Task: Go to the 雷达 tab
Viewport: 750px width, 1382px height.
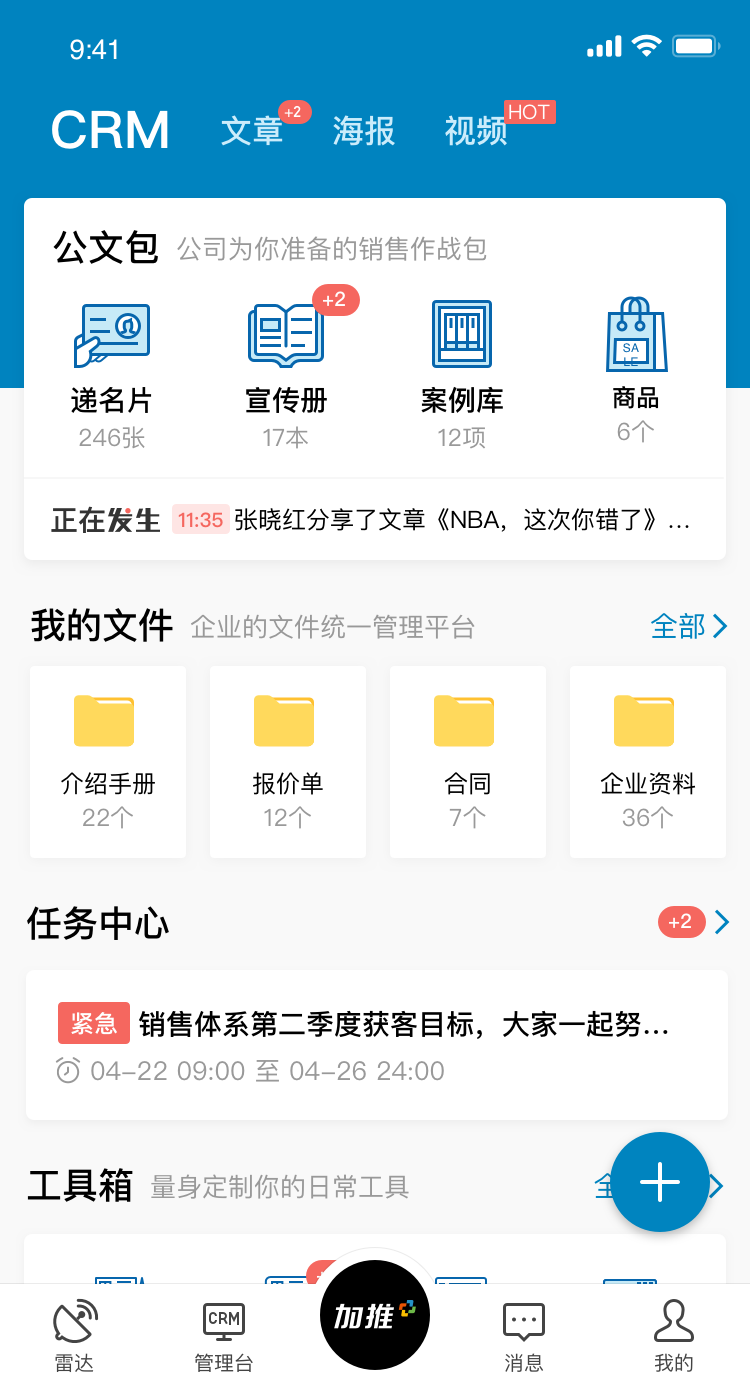Action: coord(75,1336)
